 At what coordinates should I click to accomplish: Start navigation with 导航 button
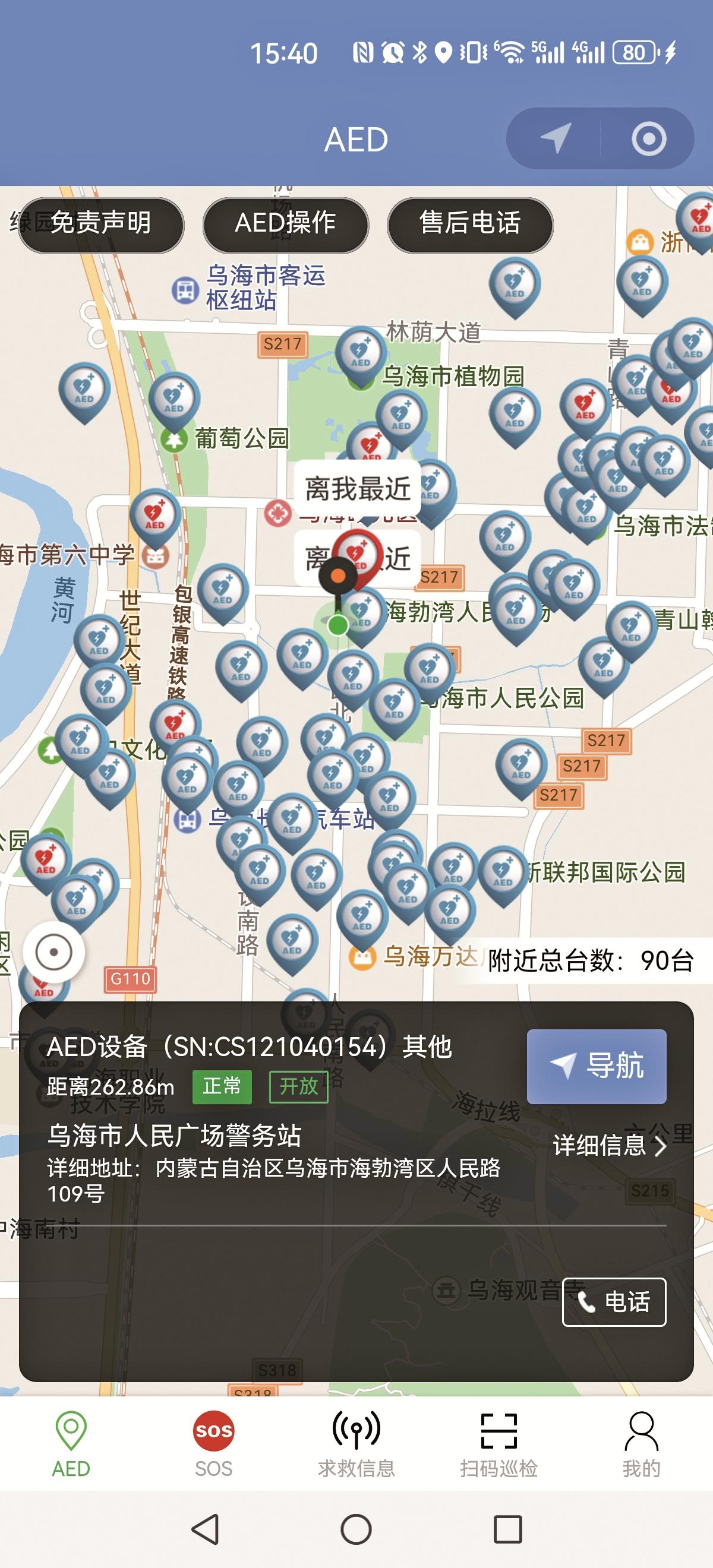(596, 1066)
